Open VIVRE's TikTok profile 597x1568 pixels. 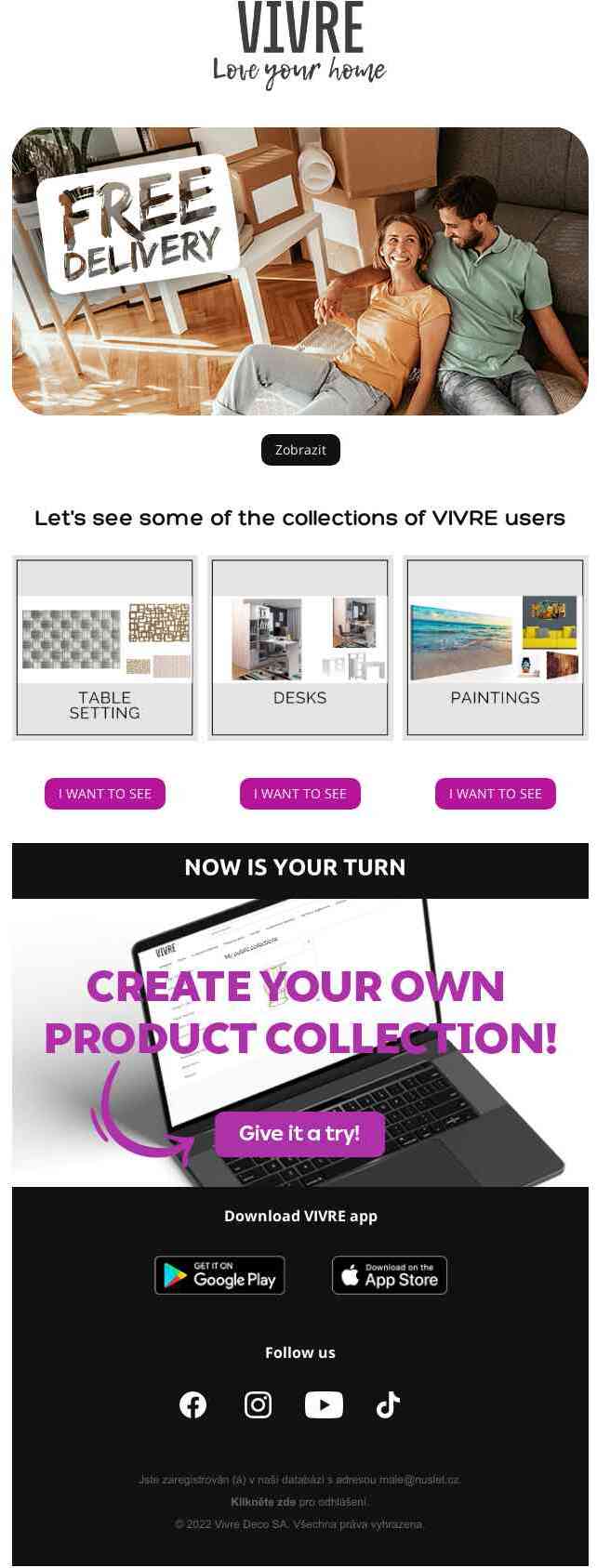(x=388, y=1404)
